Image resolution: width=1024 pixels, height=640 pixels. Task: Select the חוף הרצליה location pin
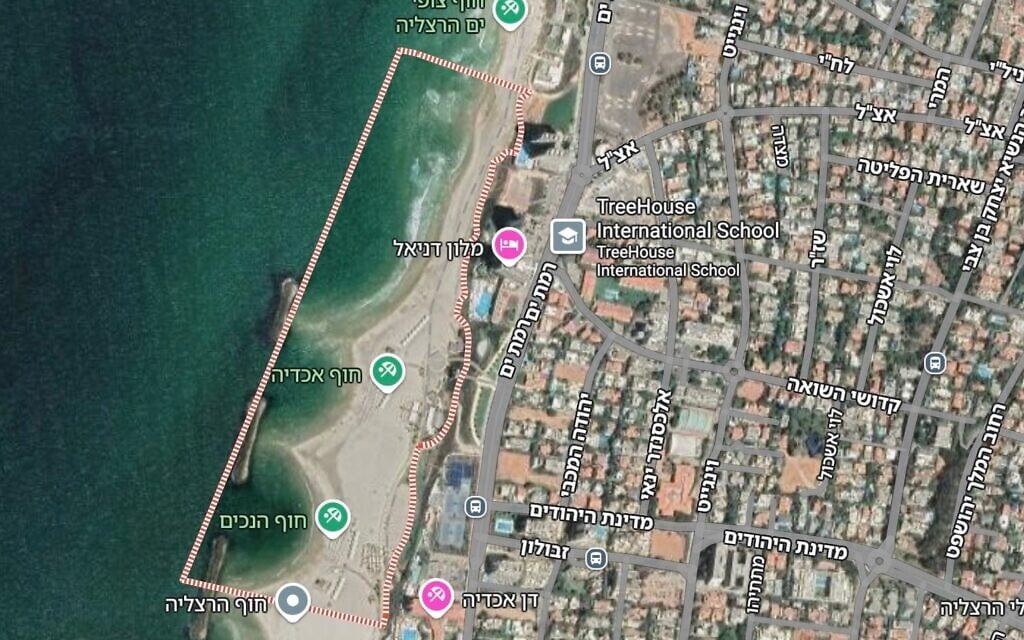292,600
